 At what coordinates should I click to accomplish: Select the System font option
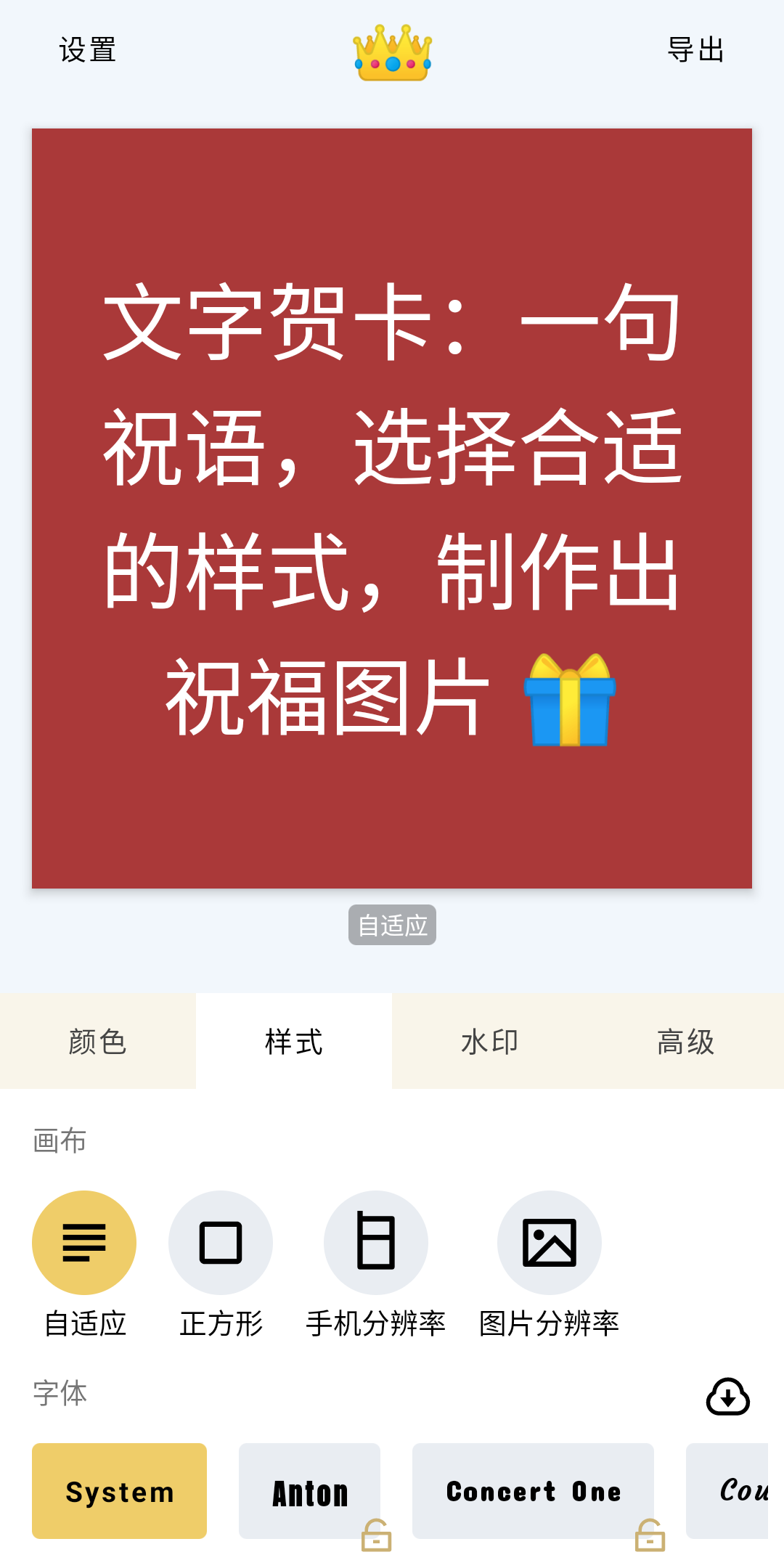click(x=120, y=1493)
